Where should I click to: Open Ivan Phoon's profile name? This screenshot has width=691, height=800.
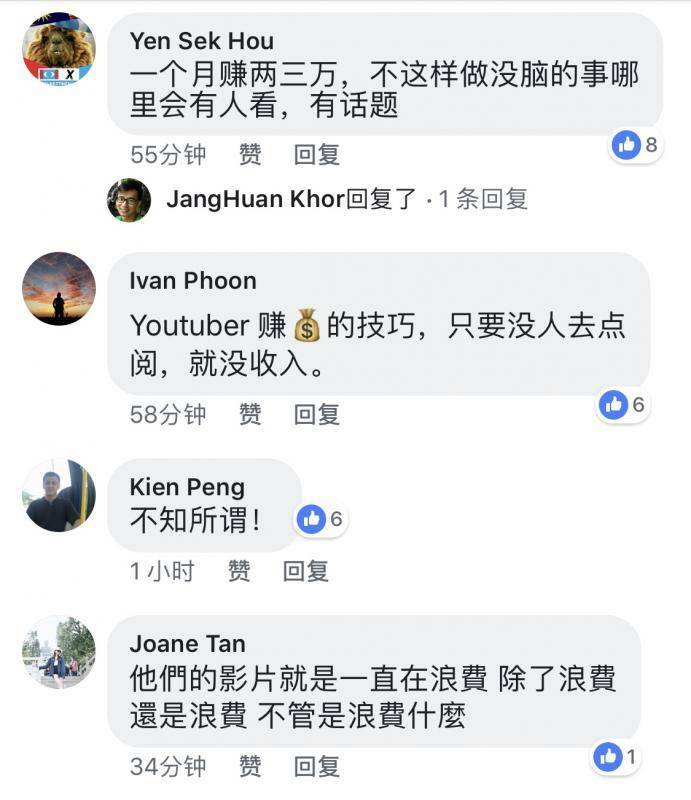click(x=193, y=281)
